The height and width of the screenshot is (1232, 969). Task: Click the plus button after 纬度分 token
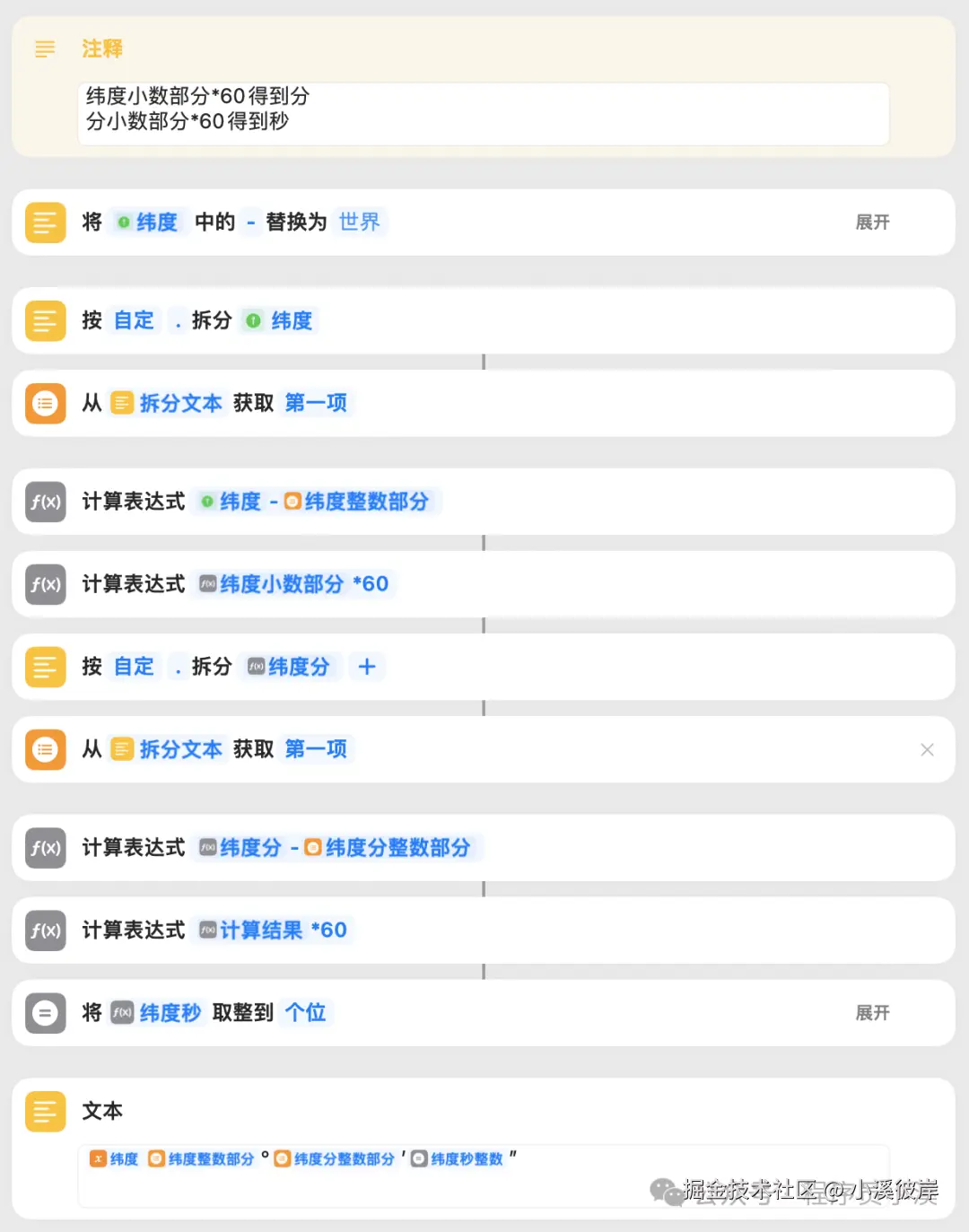367,667
